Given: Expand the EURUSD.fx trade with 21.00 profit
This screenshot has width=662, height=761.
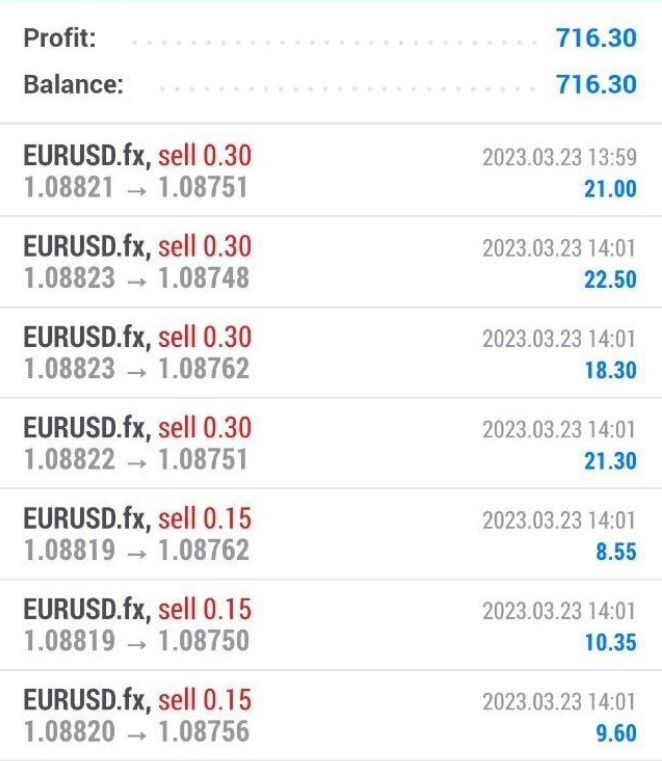Looking at the screenshot, I should [x=330, y=172].
